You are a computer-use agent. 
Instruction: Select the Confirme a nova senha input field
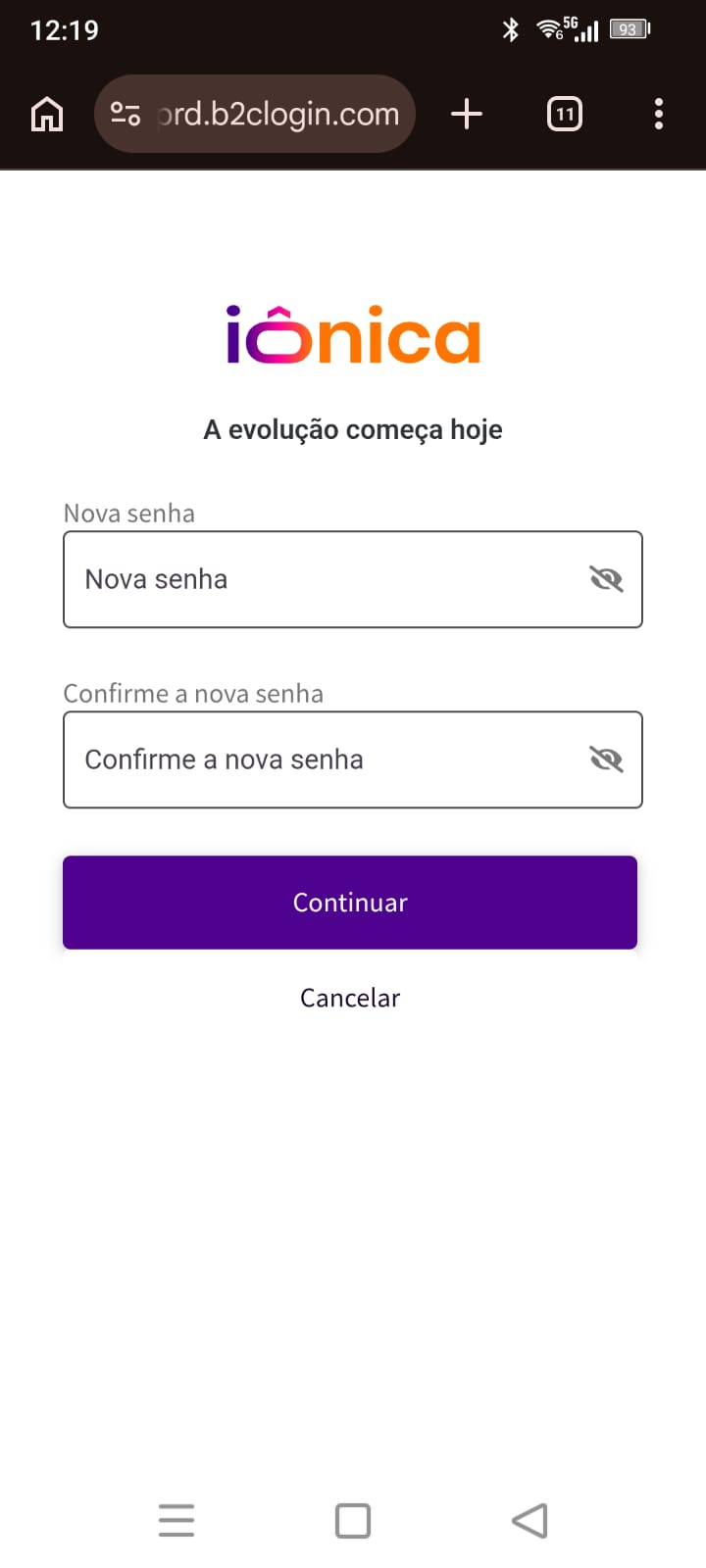pos(294,759)
